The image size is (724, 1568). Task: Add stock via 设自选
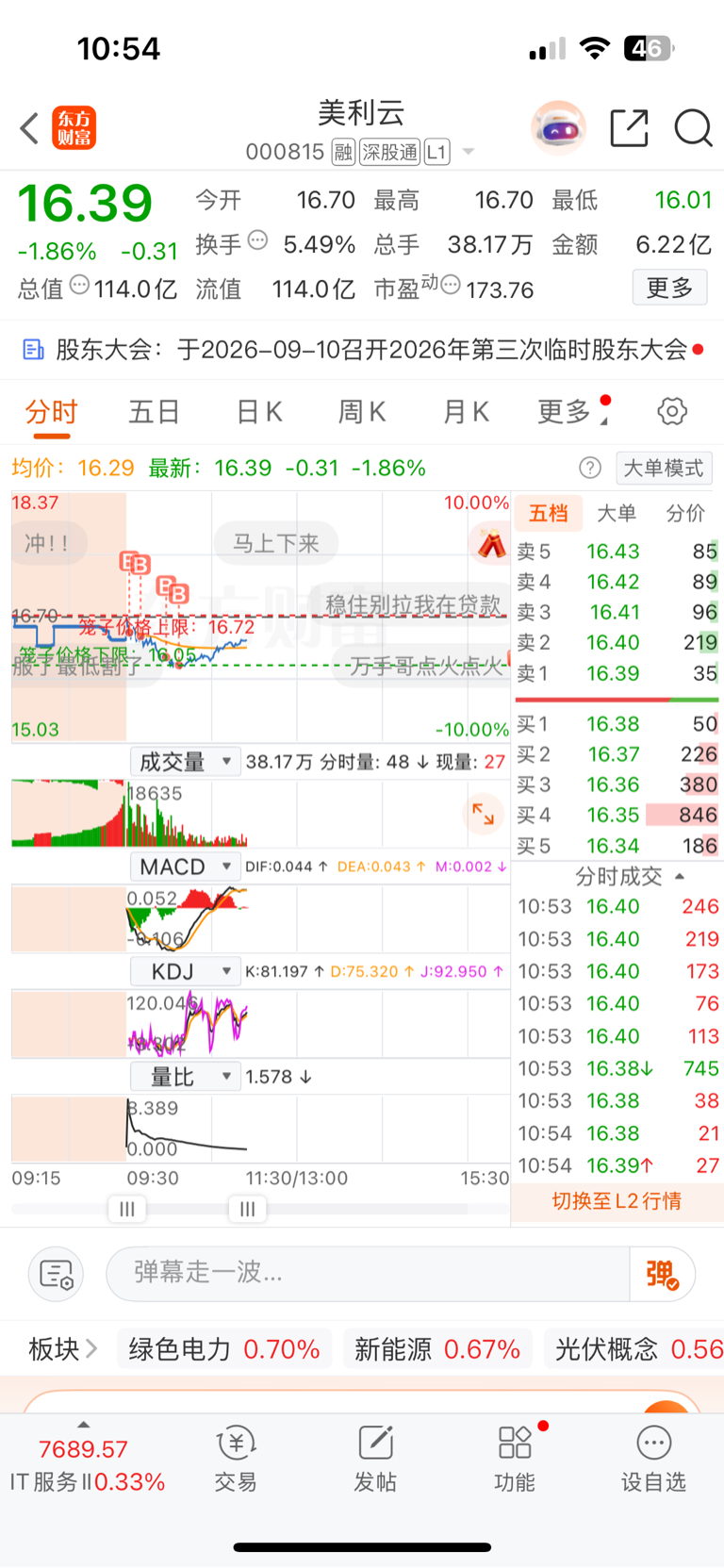[x=653, y=1458]
